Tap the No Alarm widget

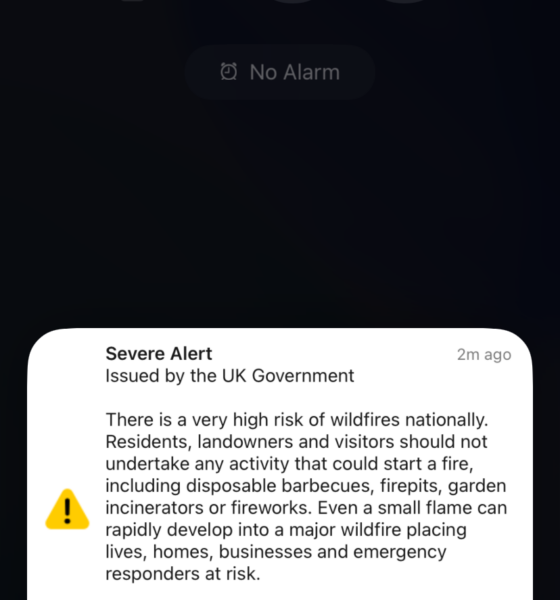pos(280,72)
